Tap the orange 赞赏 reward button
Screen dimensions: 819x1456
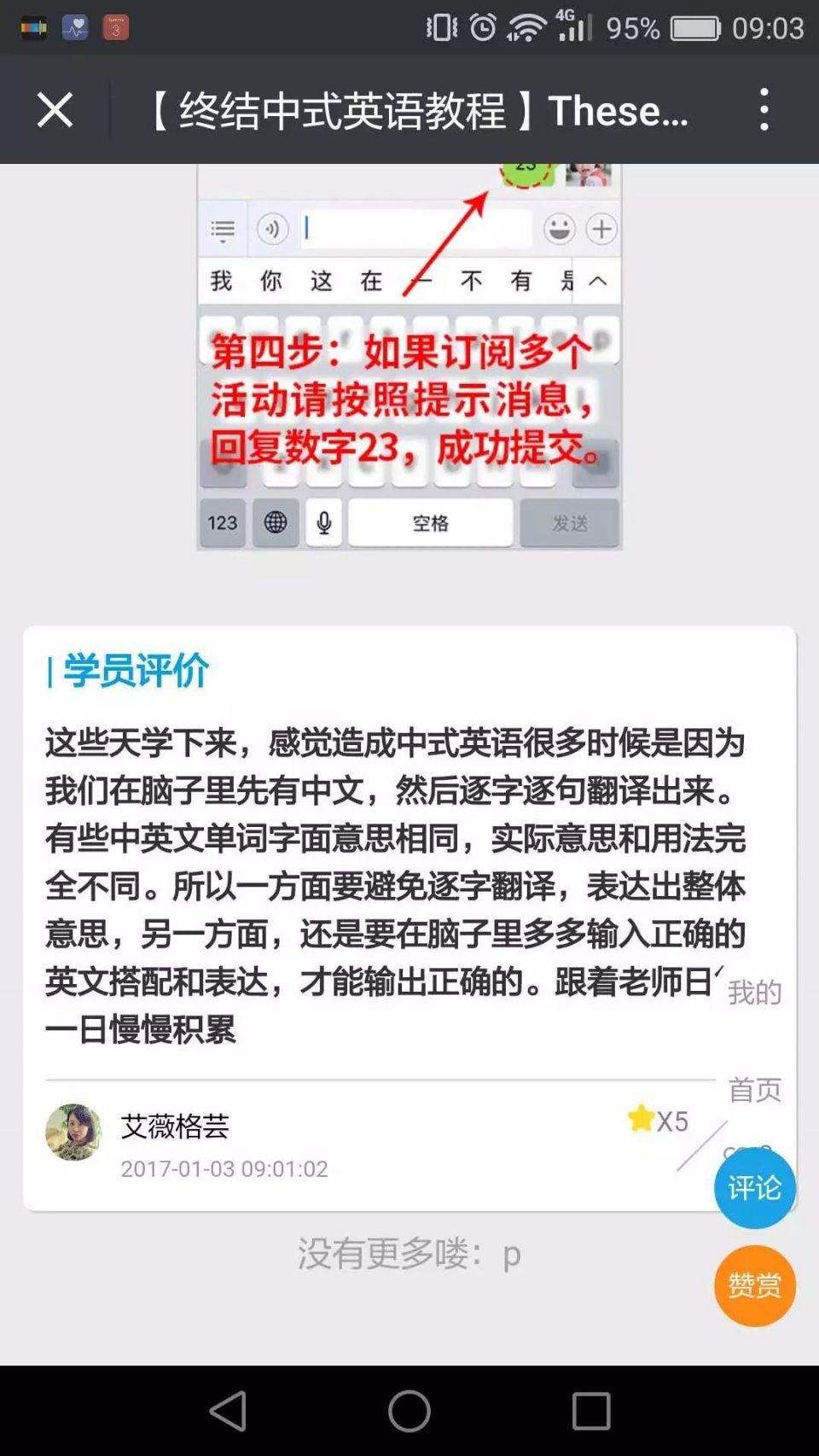click(754, 1285)
